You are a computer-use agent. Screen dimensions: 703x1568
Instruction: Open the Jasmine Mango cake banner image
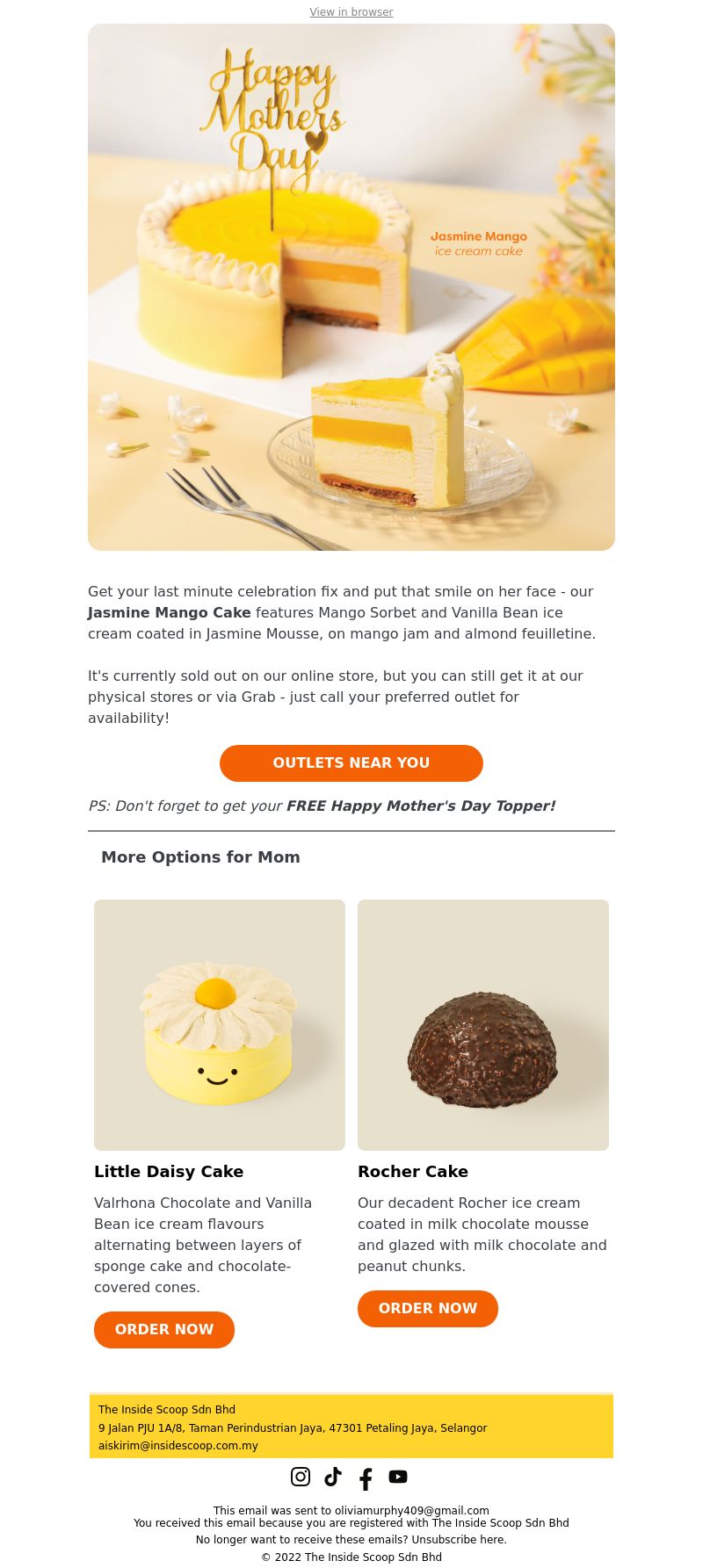tap(351, 287)
